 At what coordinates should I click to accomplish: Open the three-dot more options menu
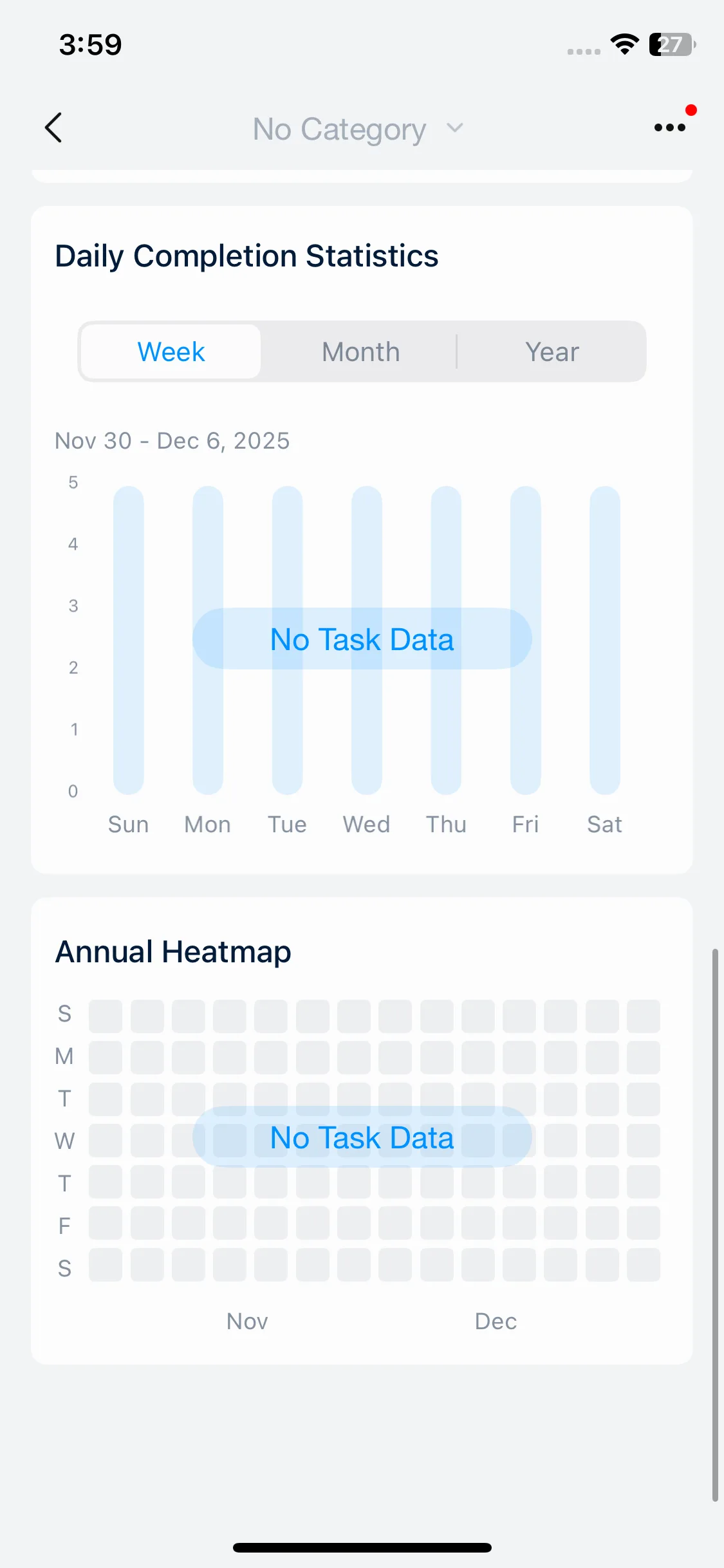(x=669, y=127)
